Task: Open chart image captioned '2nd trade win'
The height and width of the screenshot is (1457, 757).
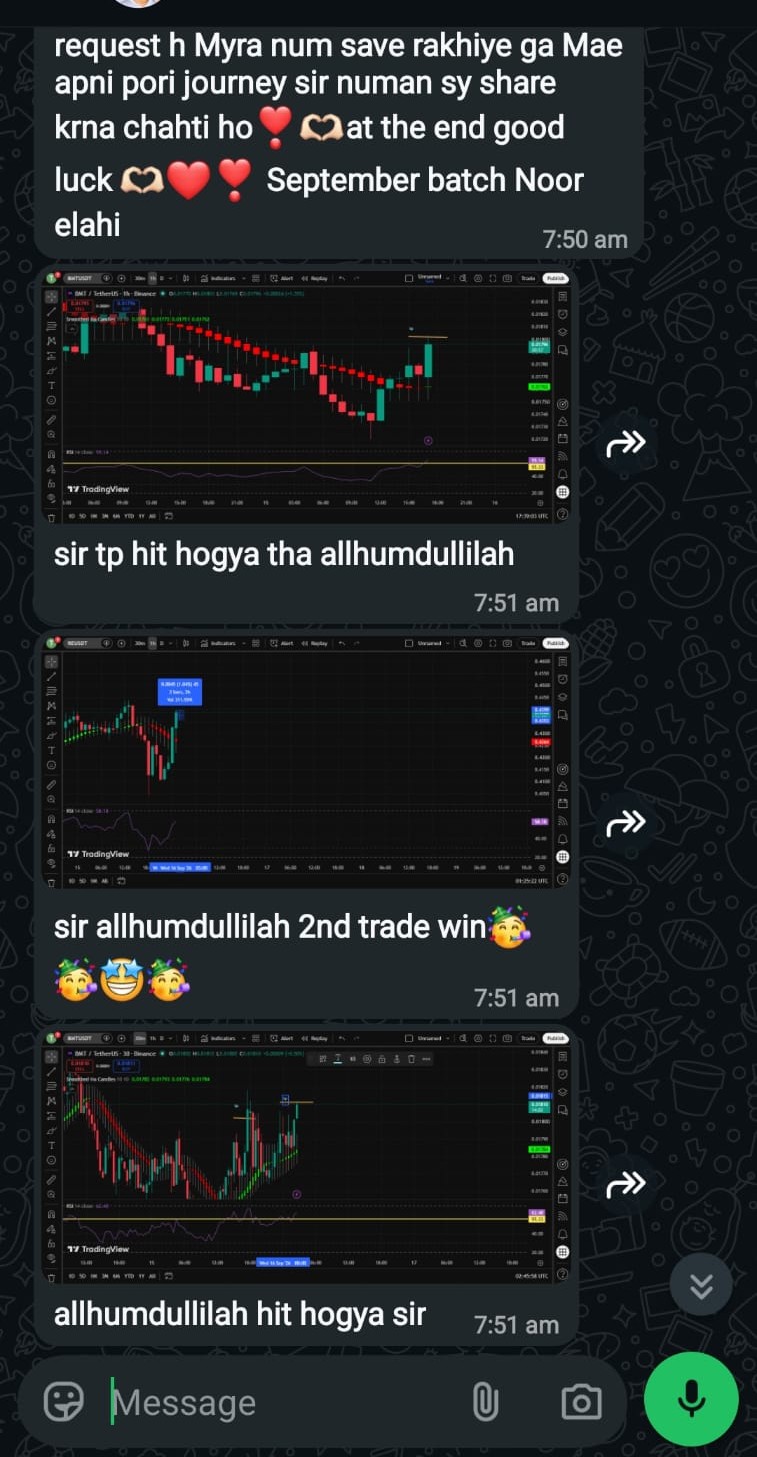Action: tap(308, 761)
